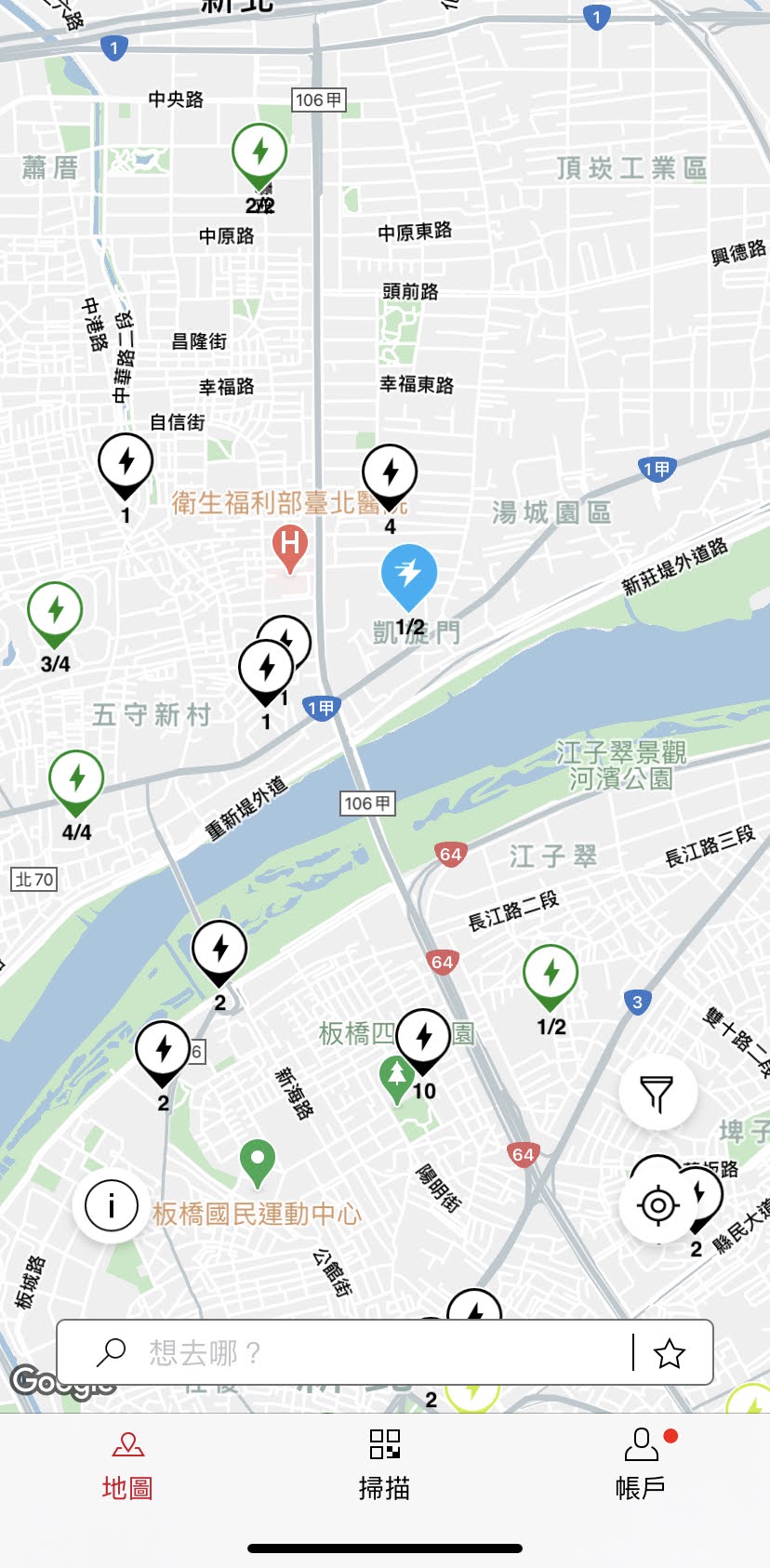Image resolution: width=770 pixels, height=1568 pixels.
Task: Open the info button
Action: 112,1206
